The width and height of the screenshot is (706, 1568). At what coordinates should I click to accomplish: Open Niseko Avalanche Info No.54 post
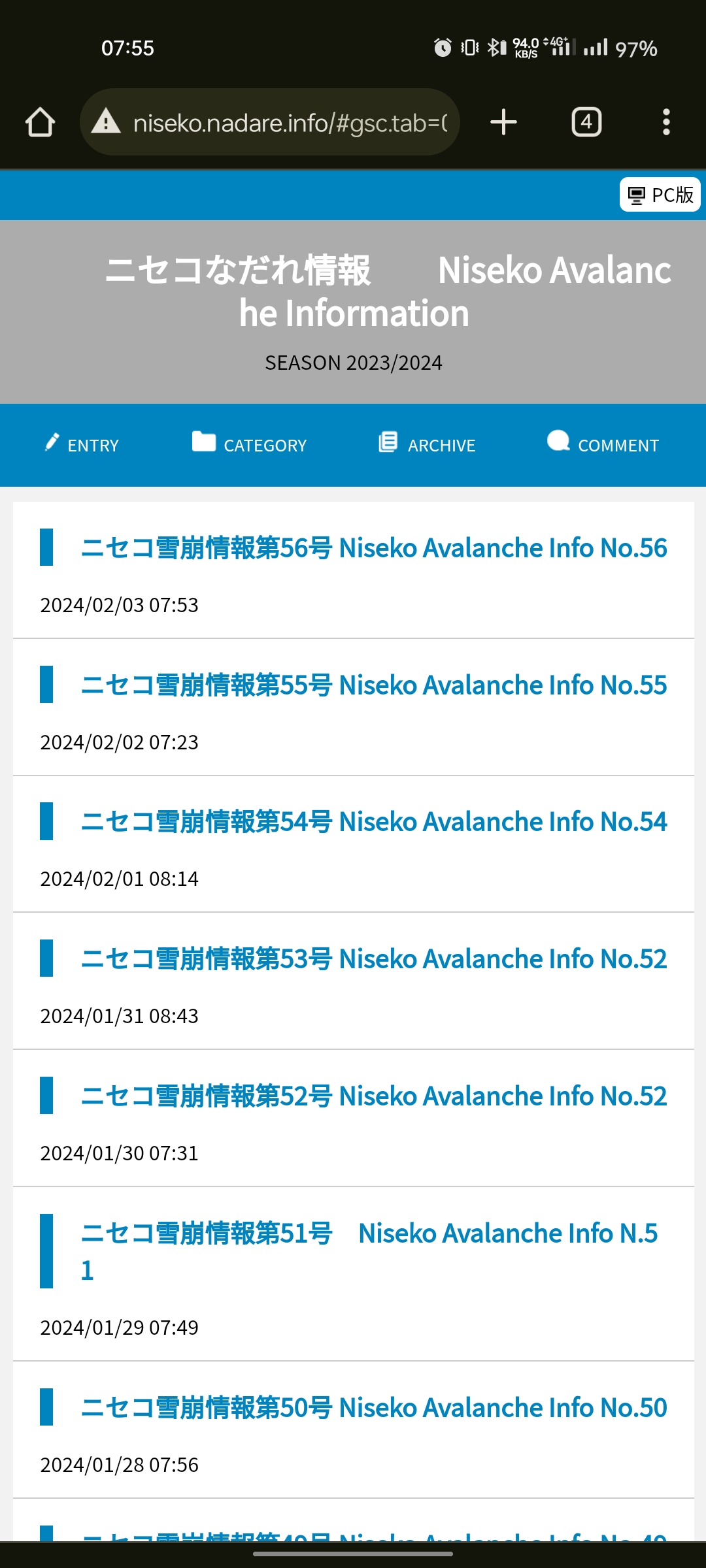pyautogui.click(x=373, y=821)
